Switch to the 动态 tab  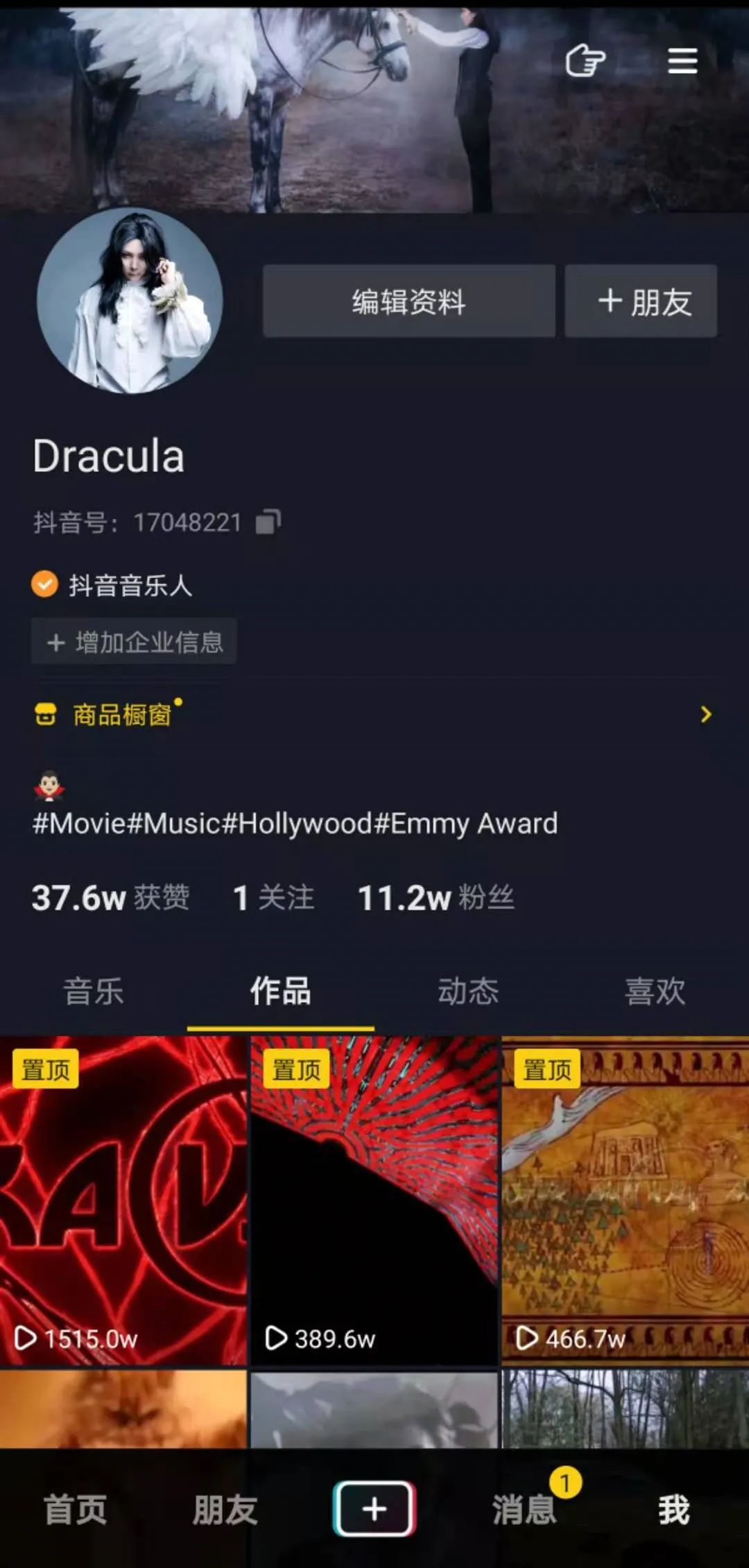pyautogui.click(x=468, y=991)
